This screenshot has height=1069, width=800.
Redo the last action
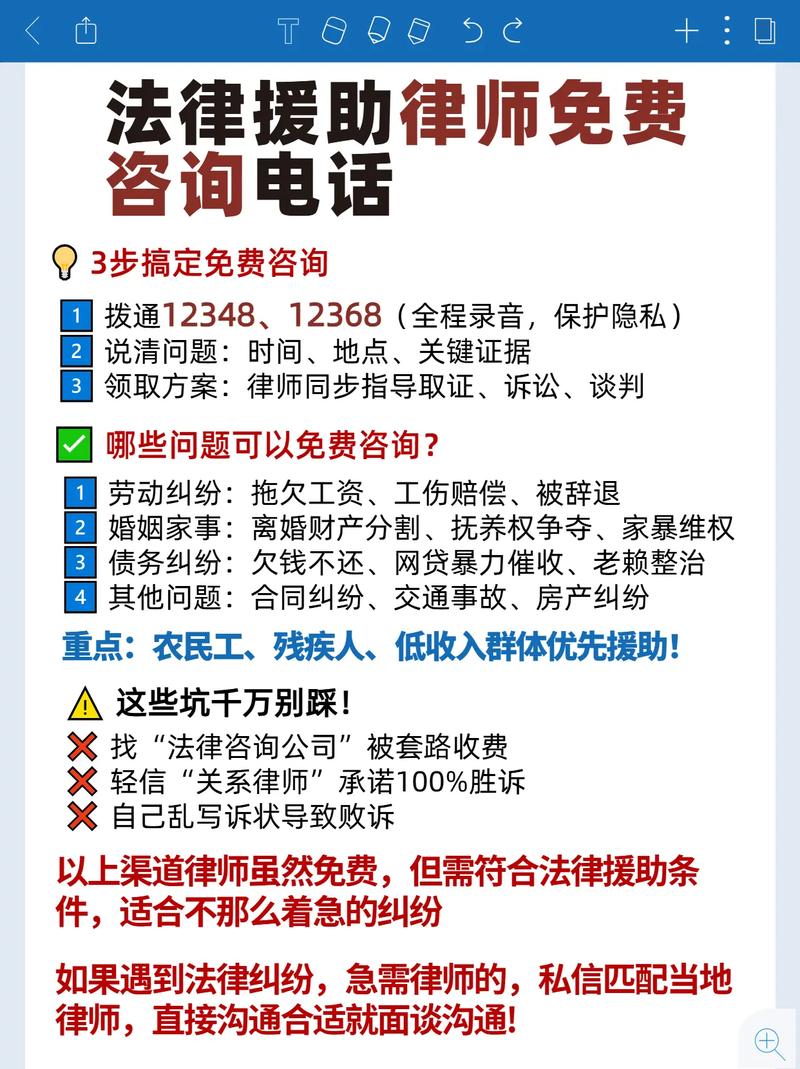tap(513, 31)
